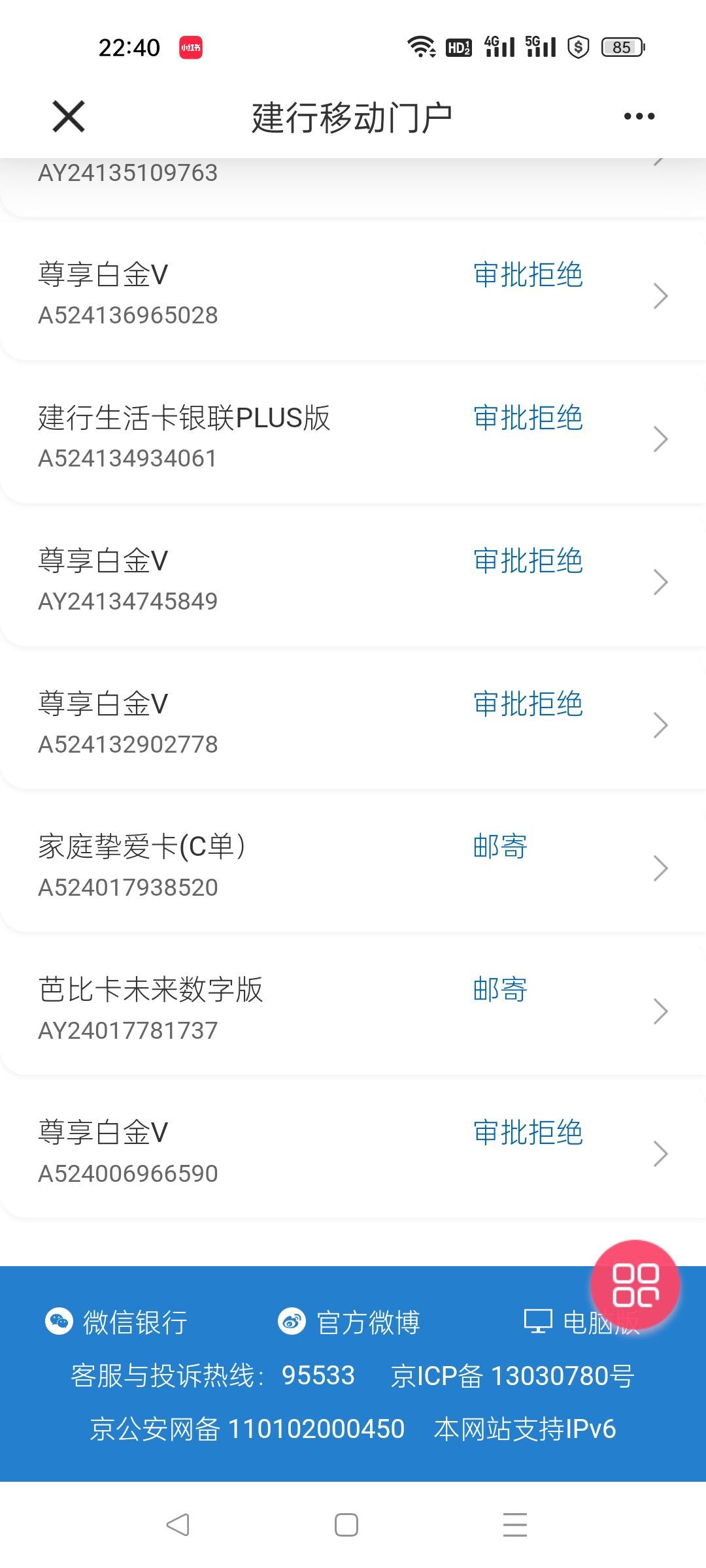
Task: Open 建行生活卡银联PLUS版 application A524134934061
Action: coord(353,438)
